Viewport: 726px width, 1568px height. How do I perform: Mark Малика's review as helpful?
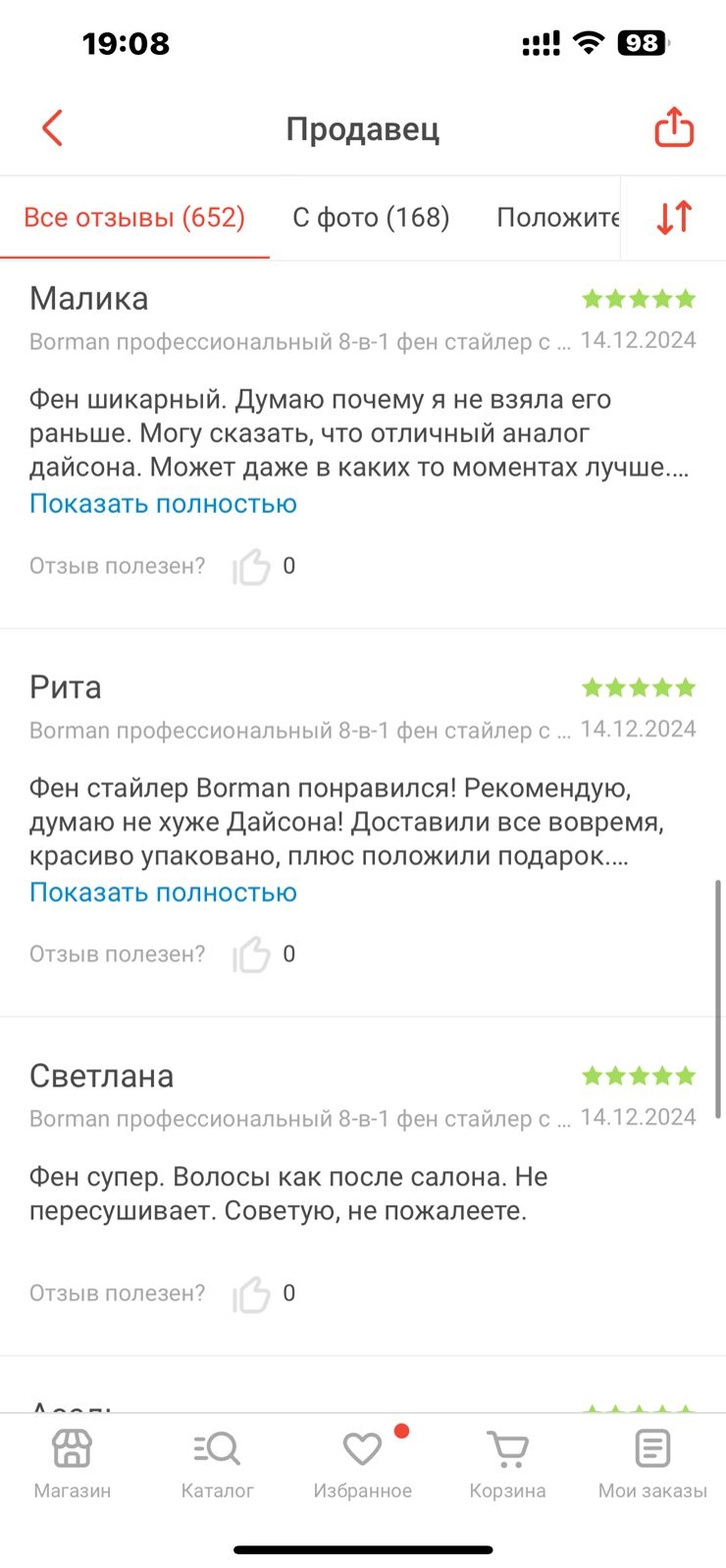click(252, 567)
